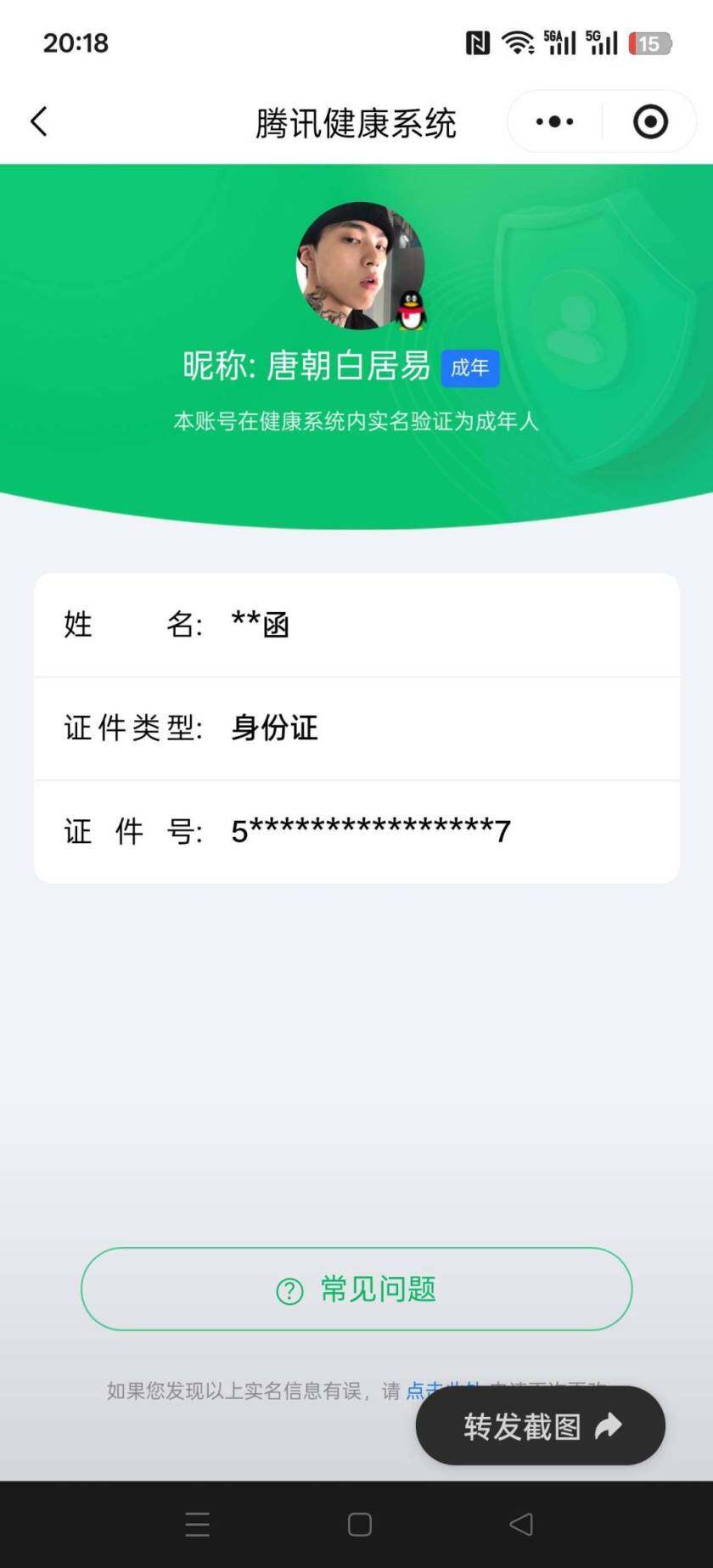Click the capsule circle button to exit mini-program

650,121
